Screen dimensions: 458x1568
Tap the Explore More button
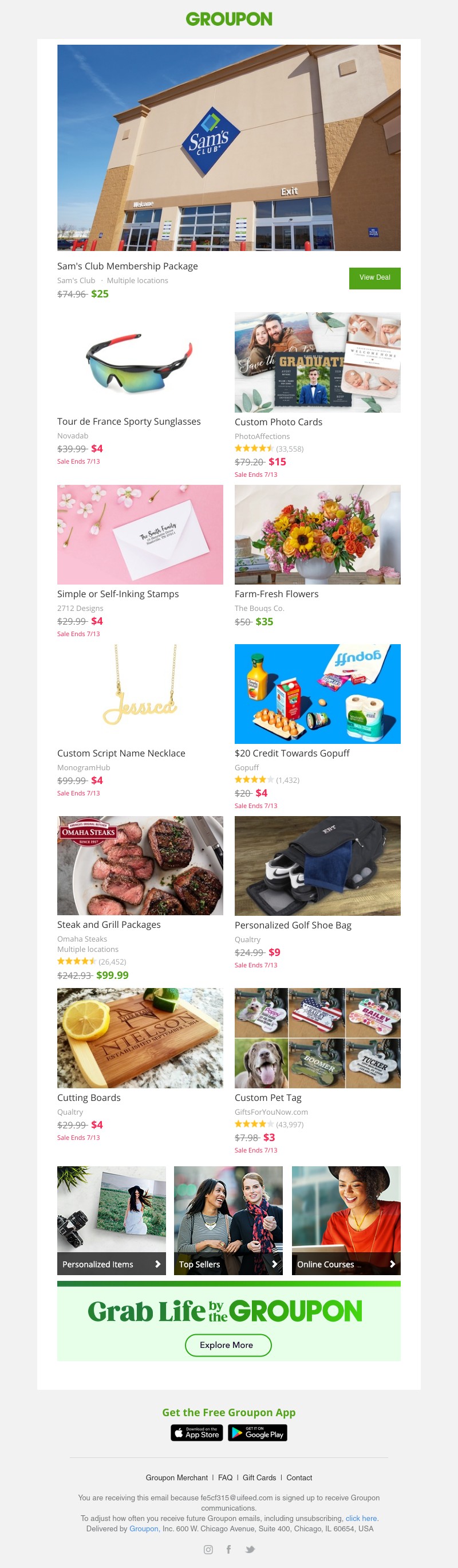click(x=227, y=1344)
